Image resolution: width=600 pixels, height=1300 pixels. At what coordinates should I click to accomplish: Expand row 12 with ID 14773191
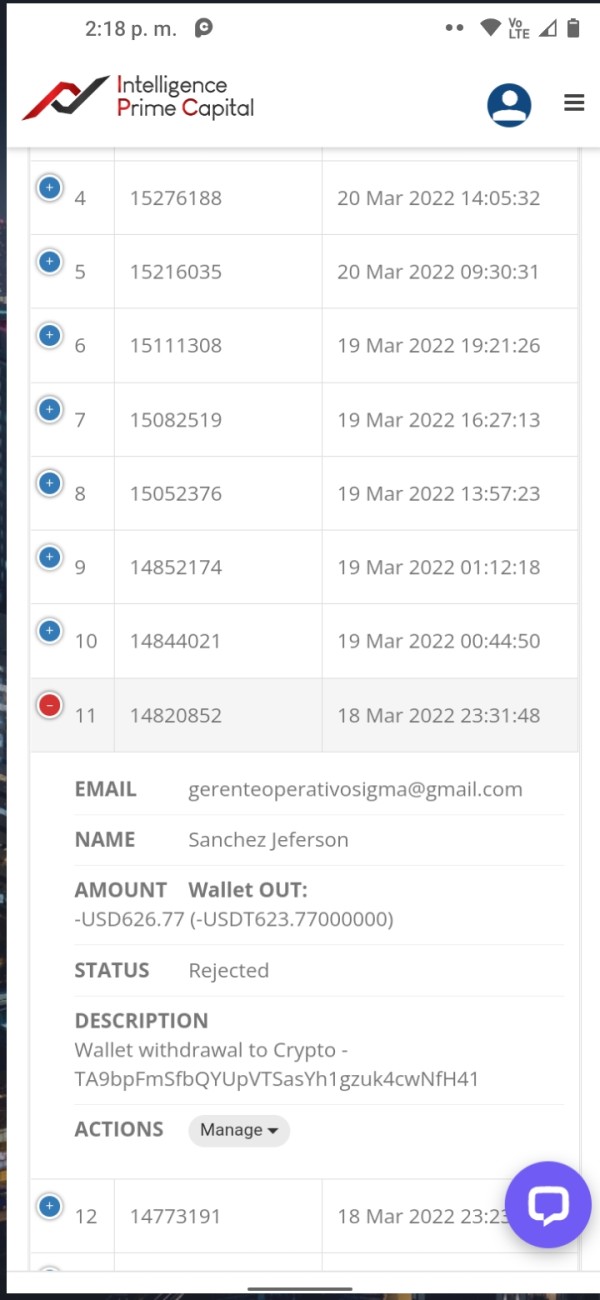click(x=50, y=1207)
